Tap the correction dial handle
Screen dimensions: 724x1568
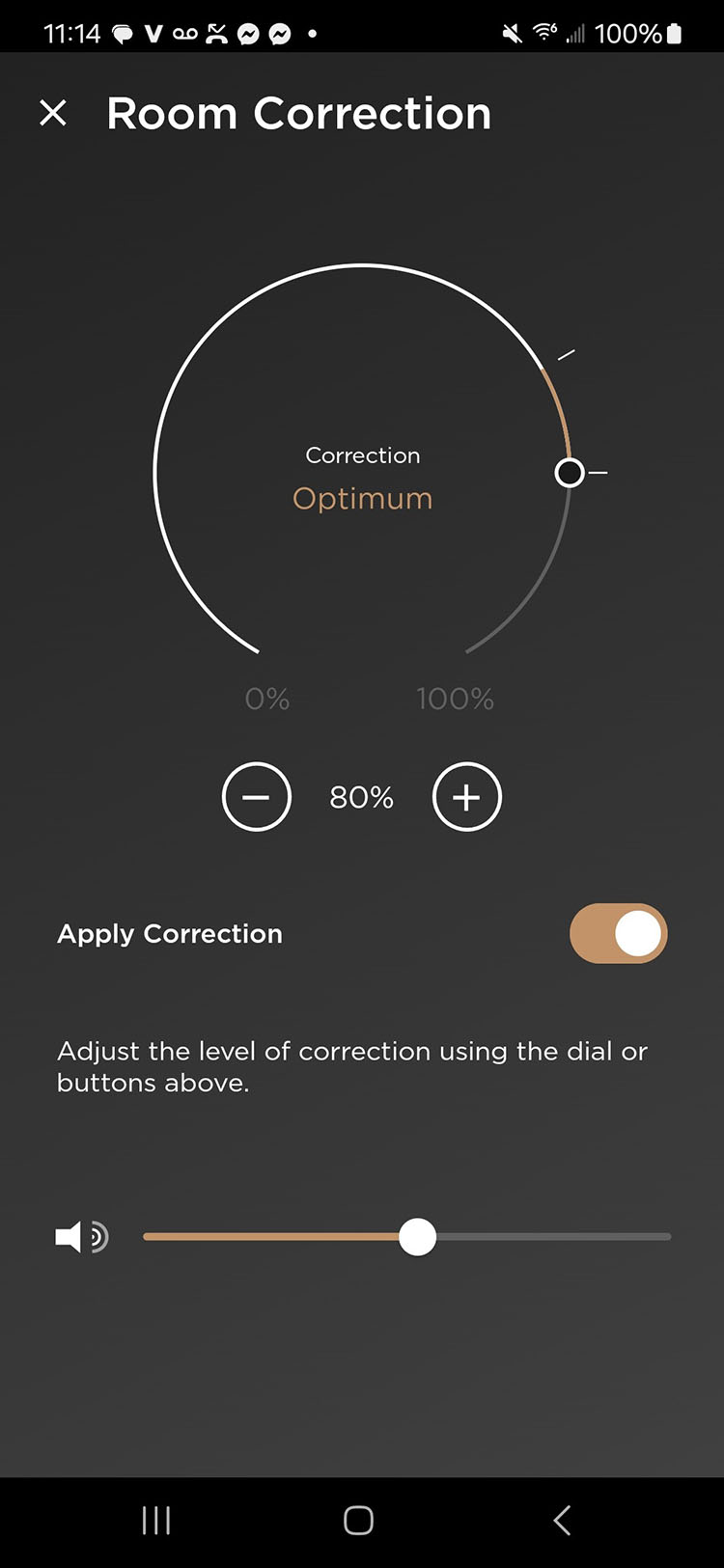(570, 473)
